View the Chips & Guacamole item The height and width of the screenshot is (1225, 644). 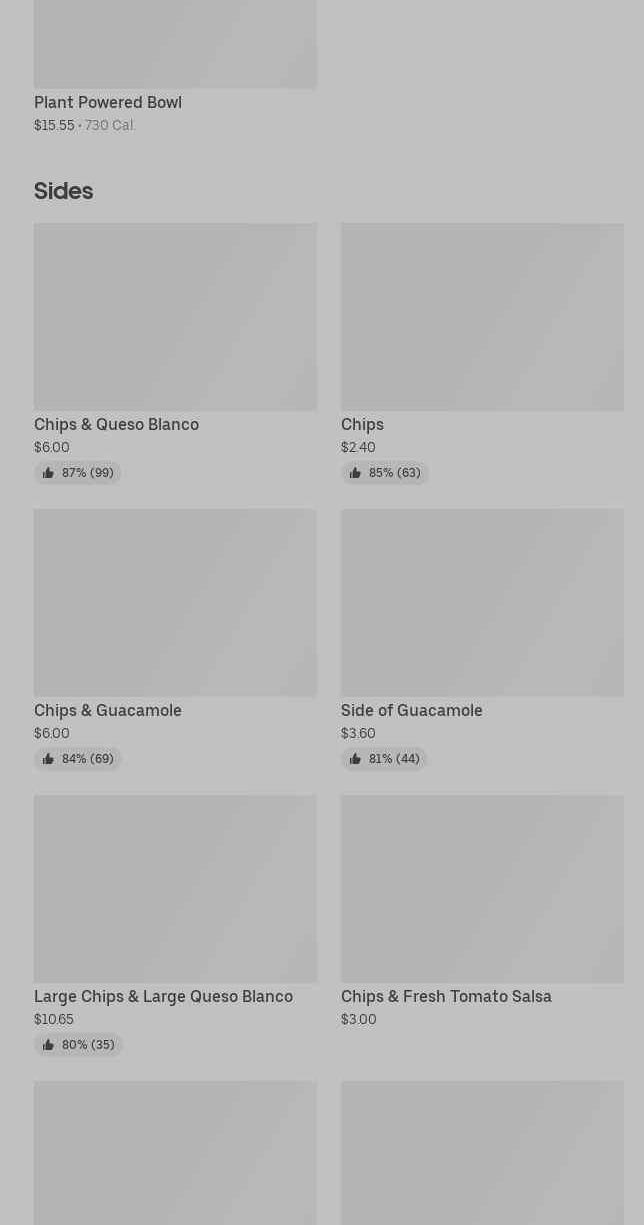pos(175,639)
